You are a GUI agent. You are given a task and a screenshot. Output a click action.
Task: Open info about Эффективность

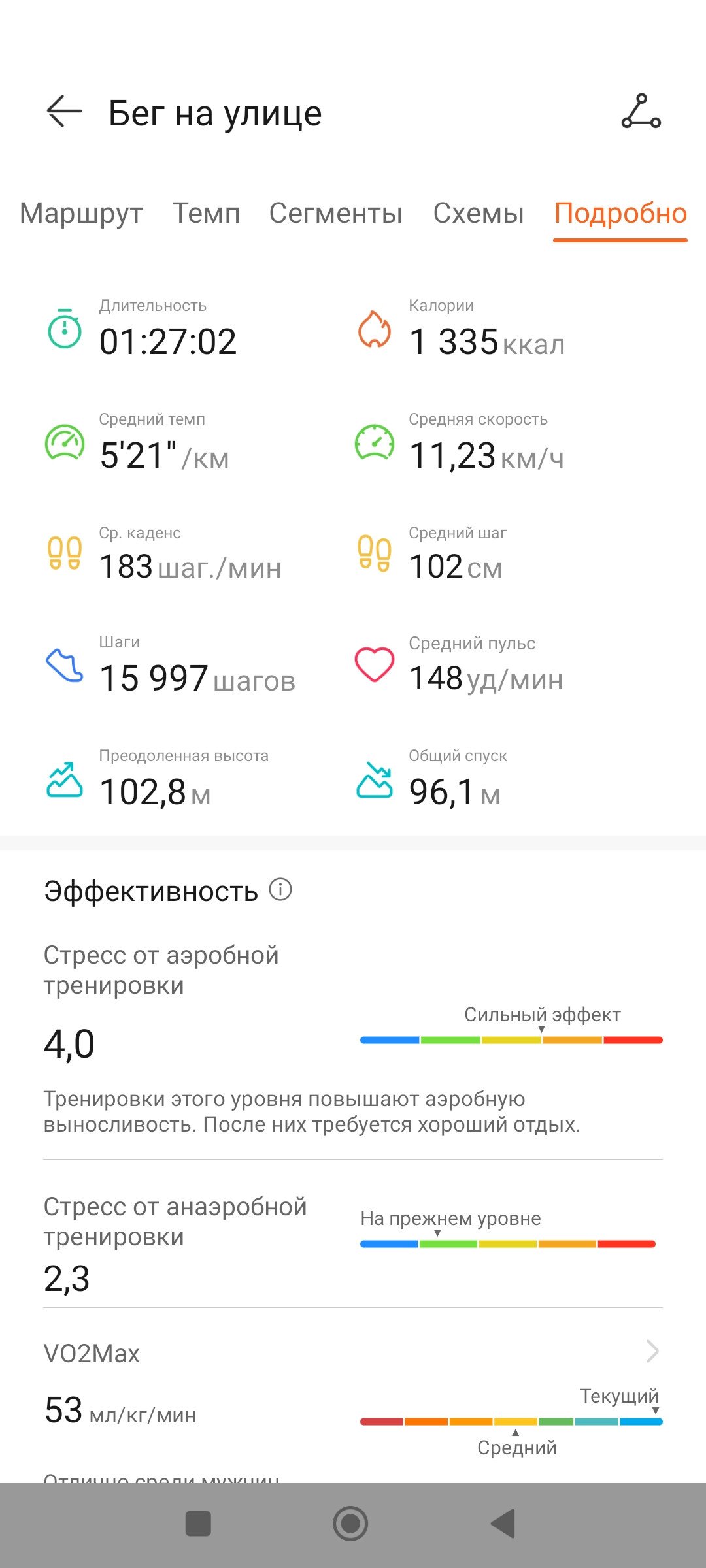(x=280, y=890)
